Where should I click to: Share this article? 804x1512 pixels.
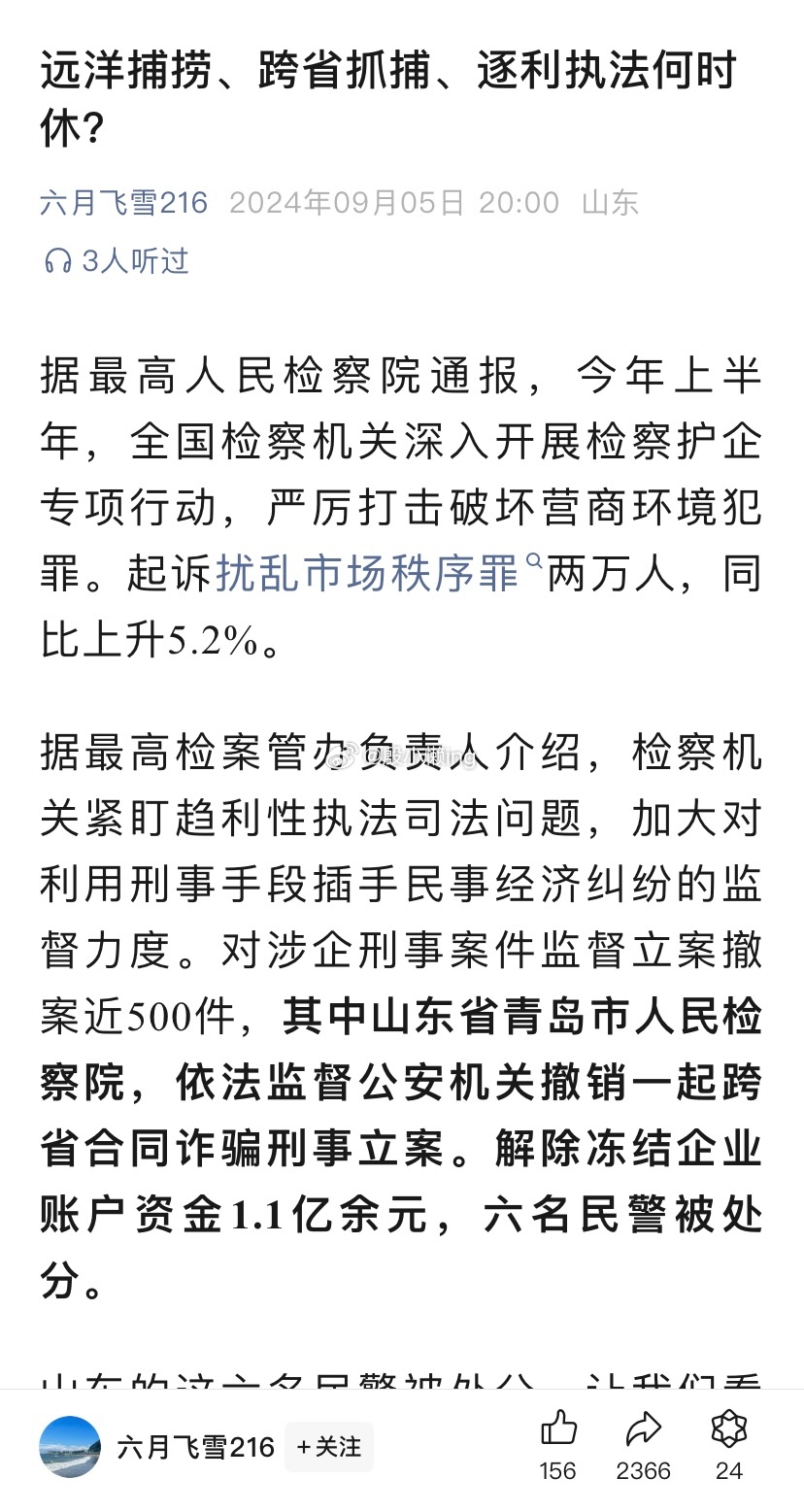[x=643, y=1428]
